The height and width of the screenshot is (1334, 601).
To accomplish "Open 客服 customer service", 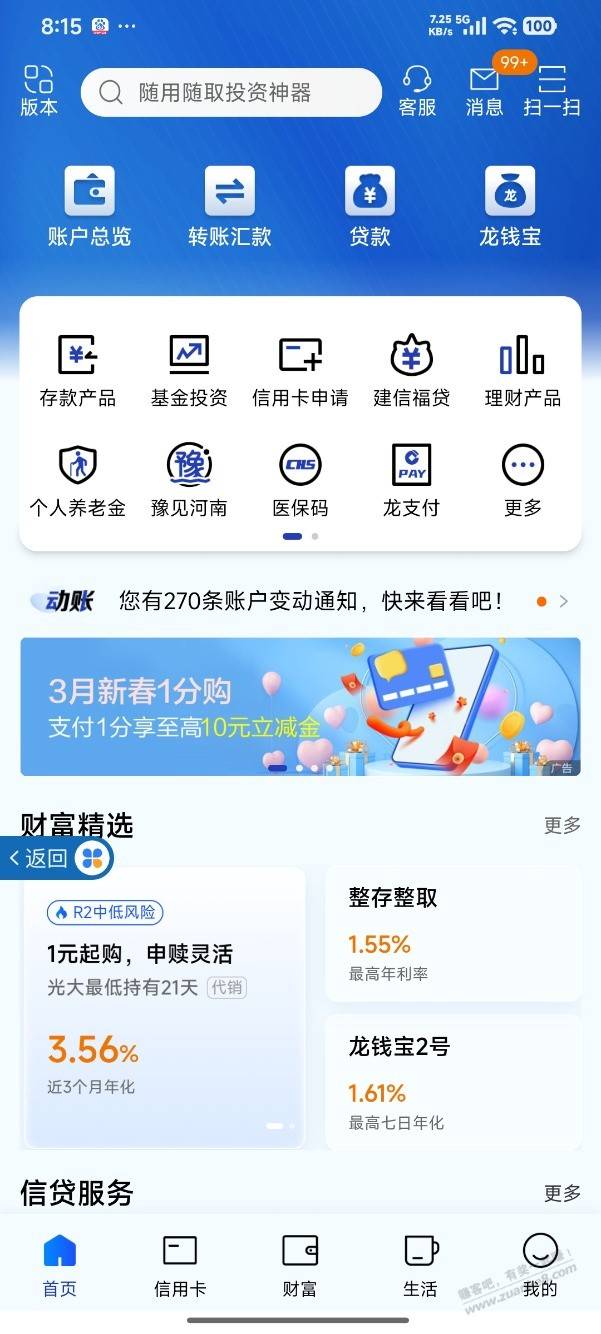I will [417, 91].
